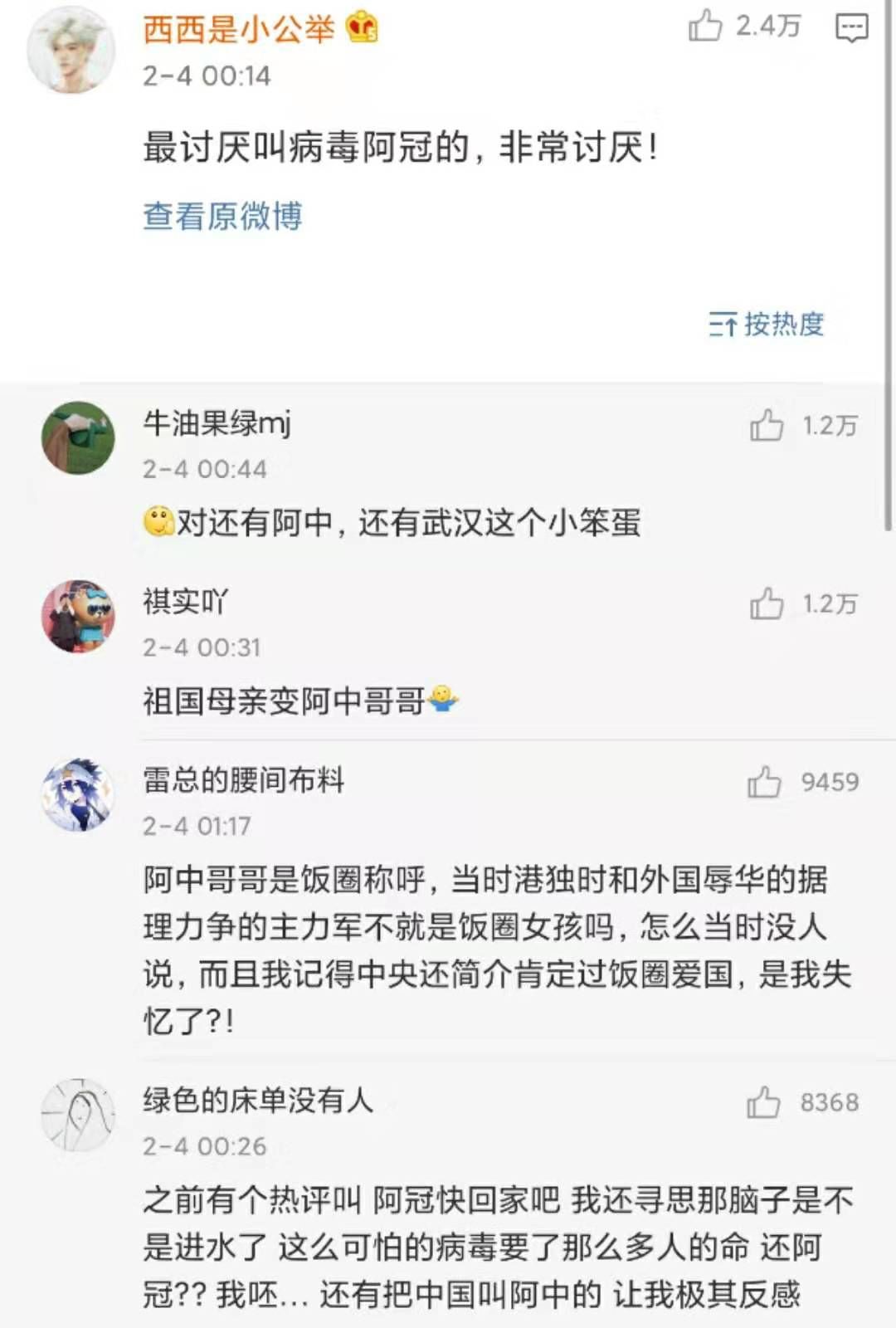Like the post by 西西是小公举
This screenshot has width=896, height=1328.
click(705, 26)
